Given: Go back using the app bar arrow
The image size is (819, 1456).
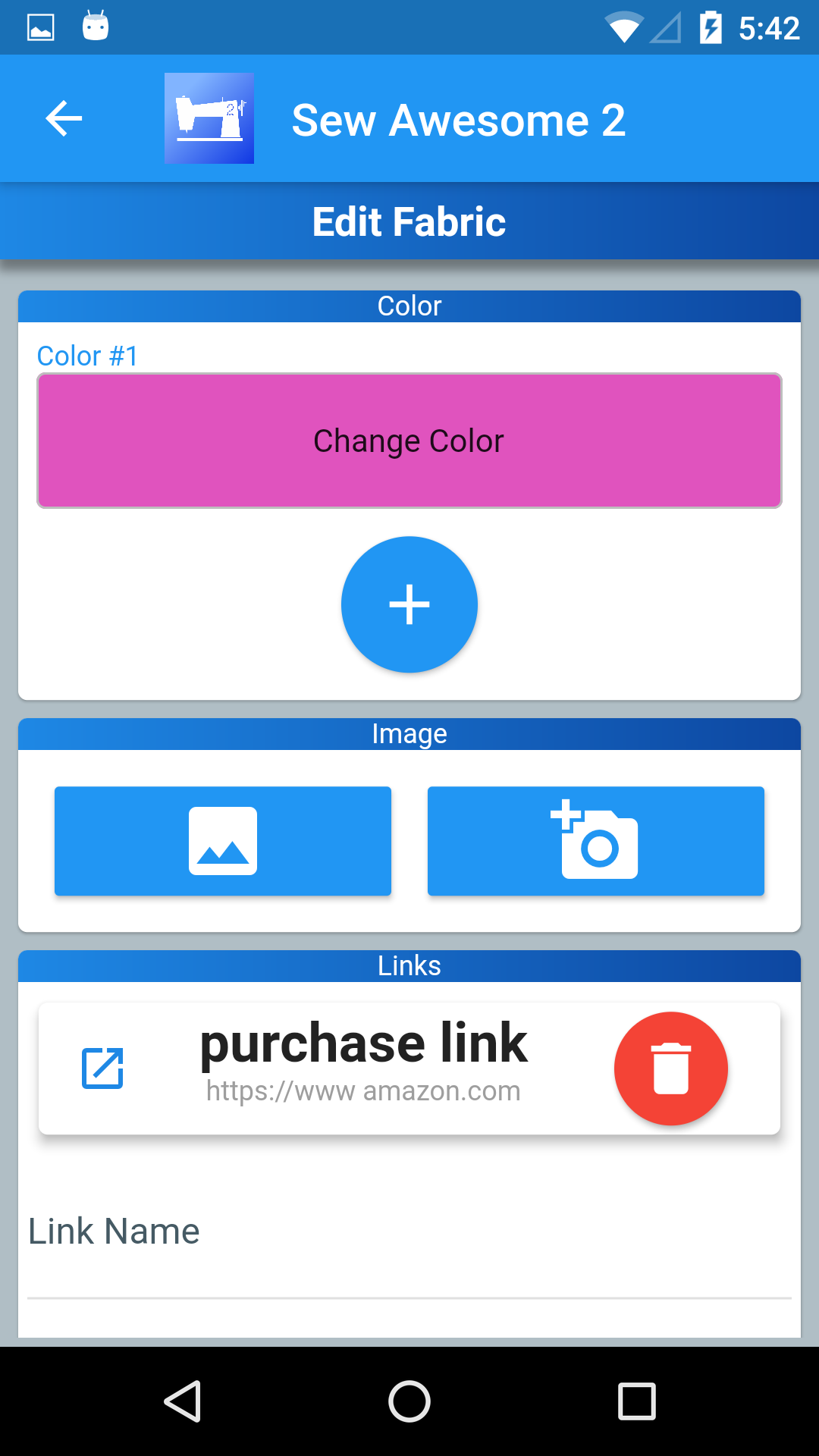Looking at the screenshot, I should tap(64, 119).
